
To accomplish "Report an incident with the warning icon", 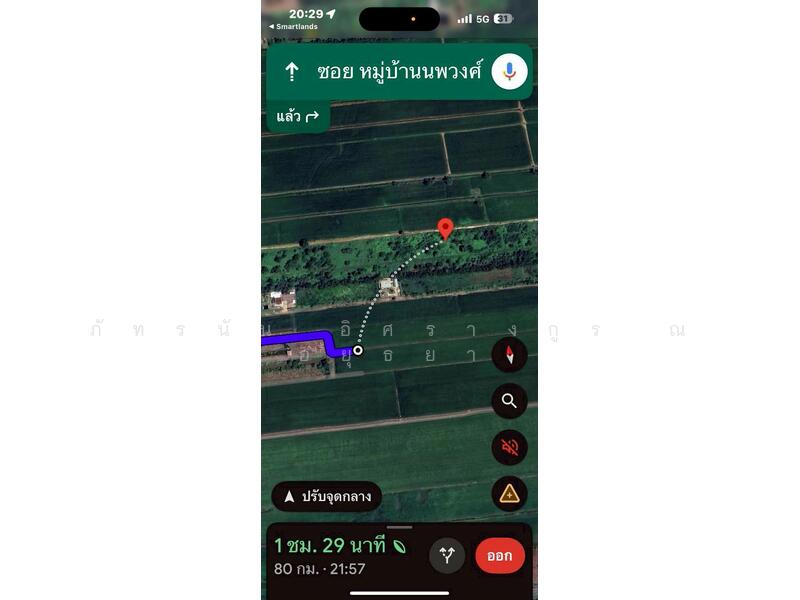I will pos(509,493).
